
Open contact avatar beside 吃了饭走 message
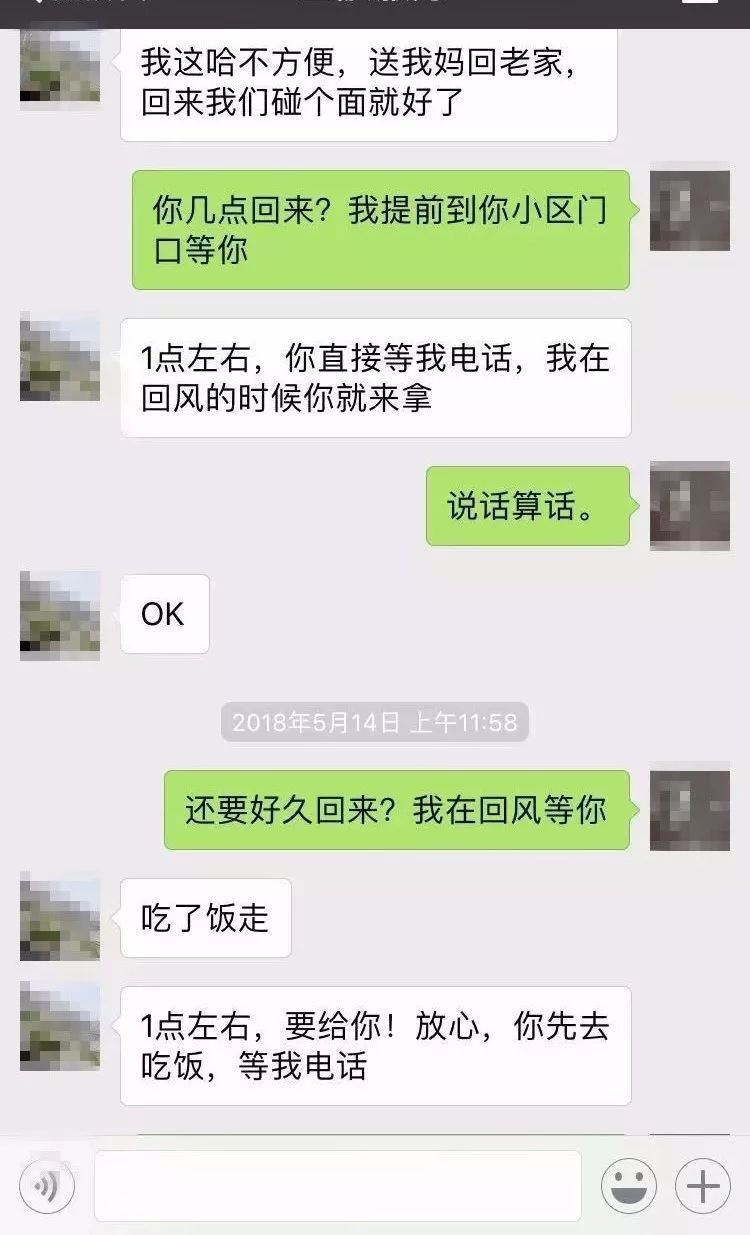(x=60, y=917)
